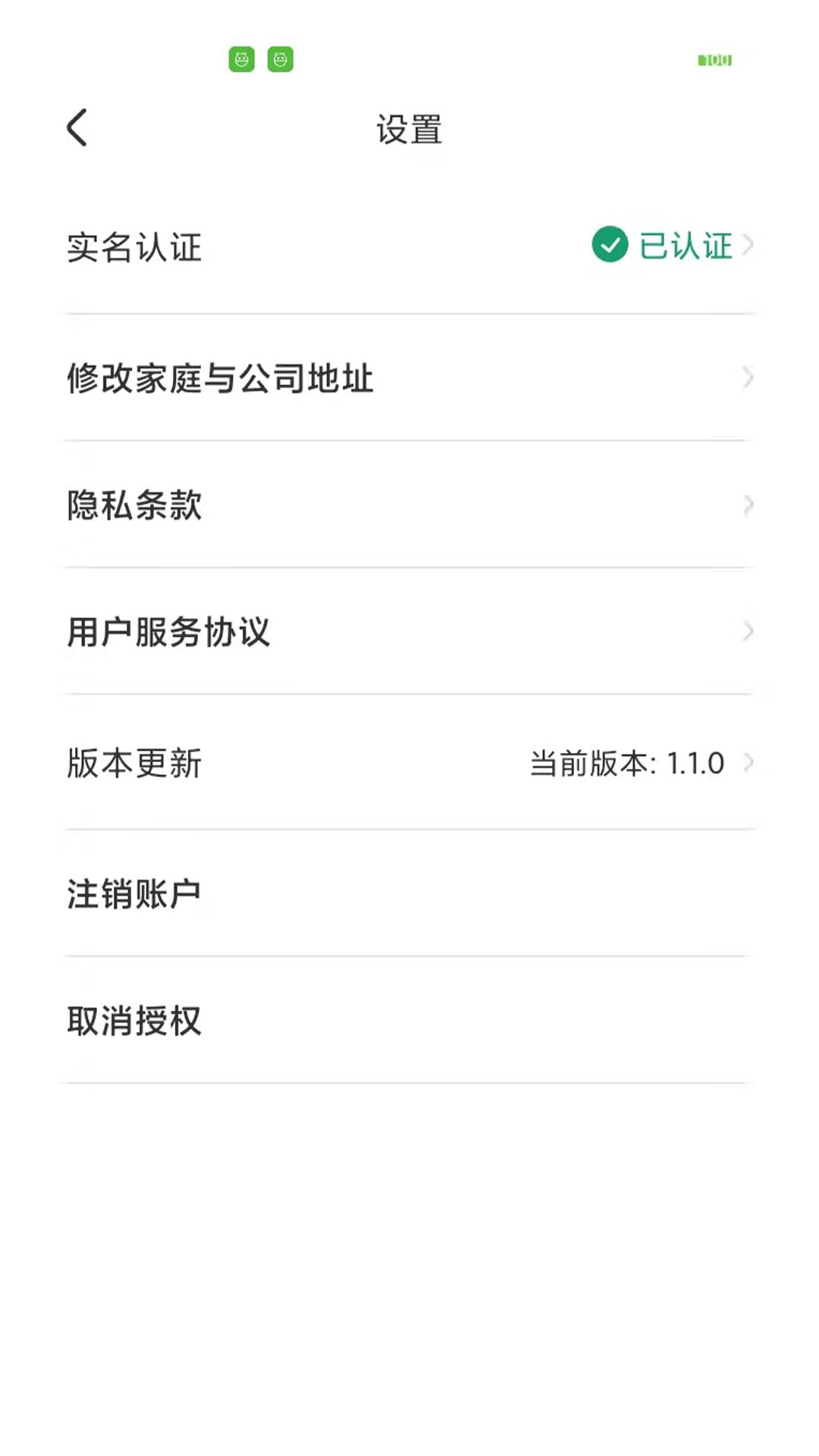Click the green verified checkmark icon

click(x=609, y=246)
